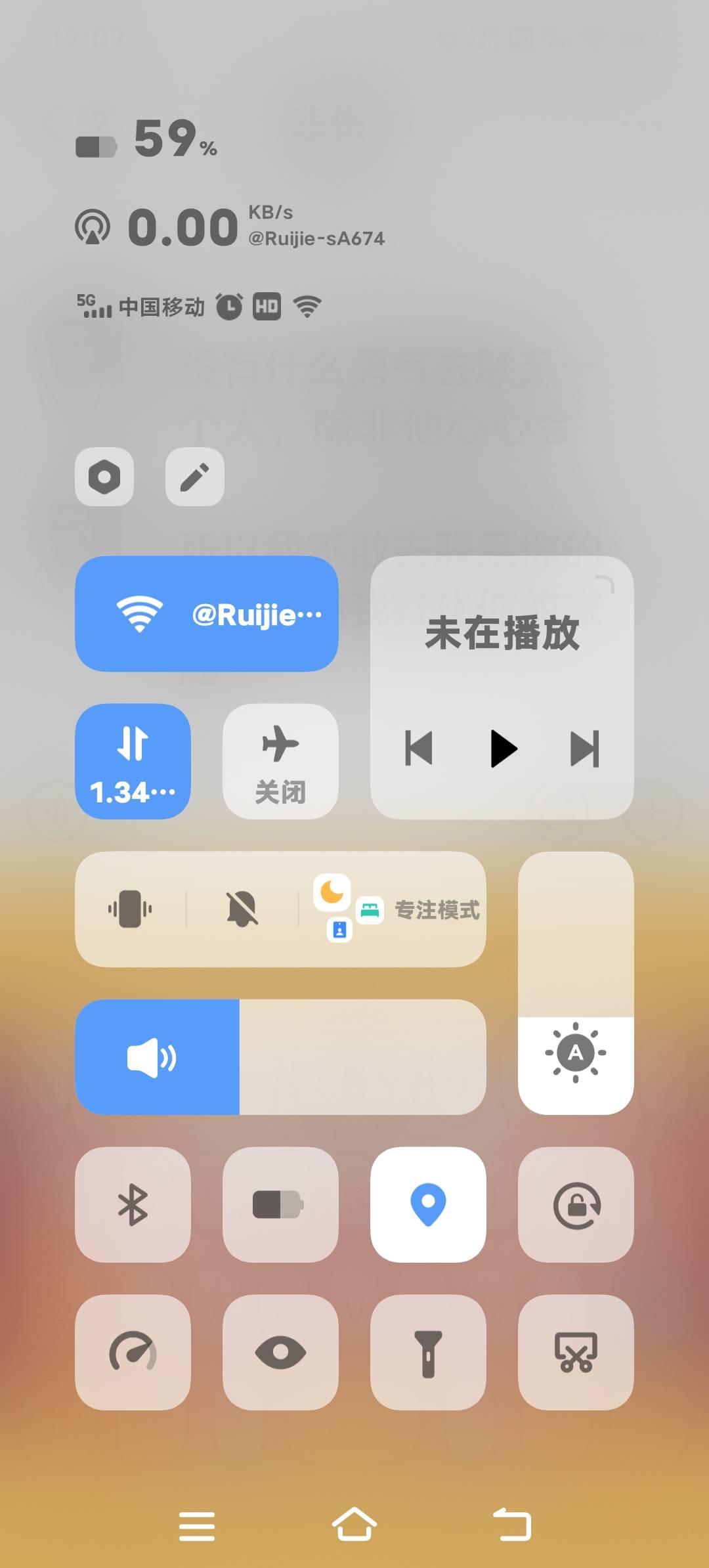Go to the home screen
The image size is (709, 1568).
[x=354, y=1525]
